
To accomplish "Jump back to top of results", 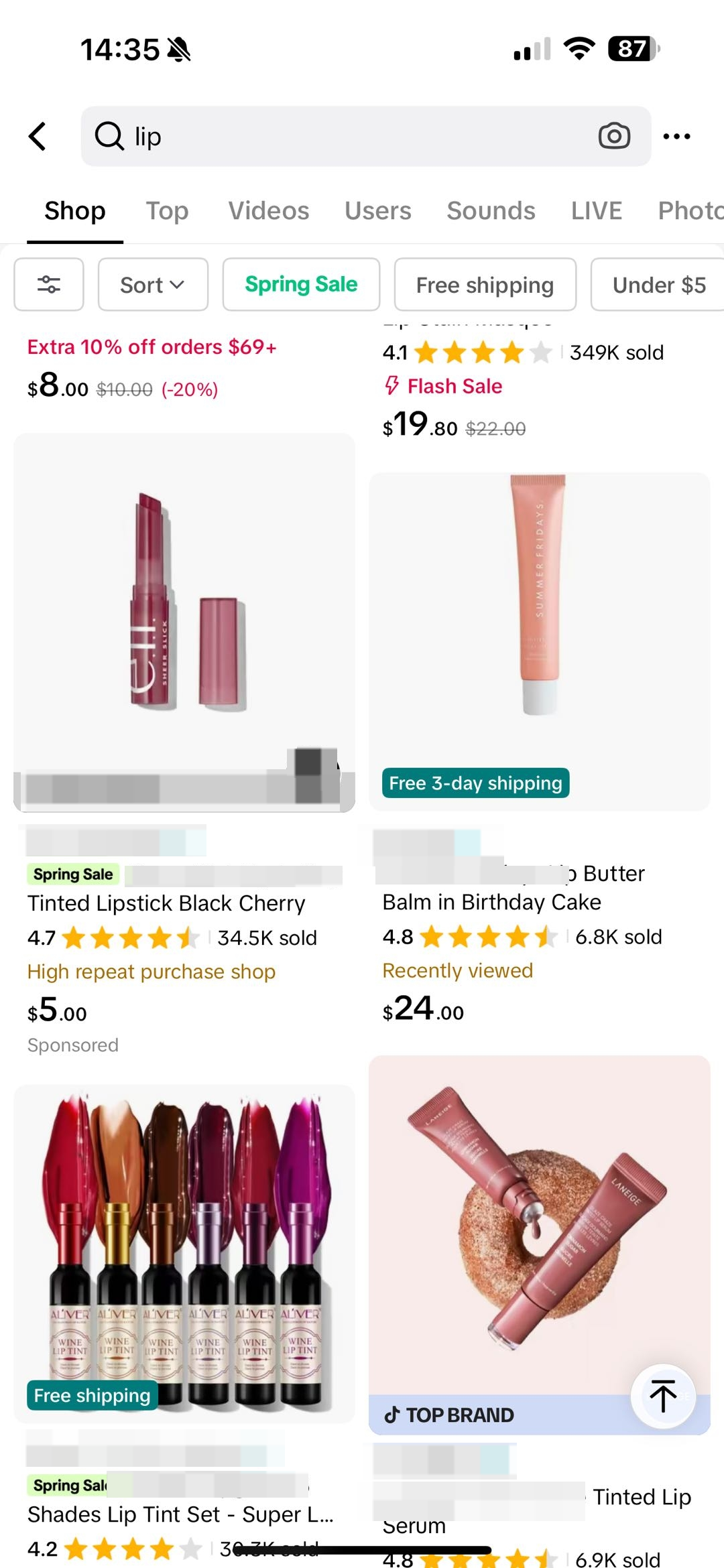I will click(x=663, y=1396).
